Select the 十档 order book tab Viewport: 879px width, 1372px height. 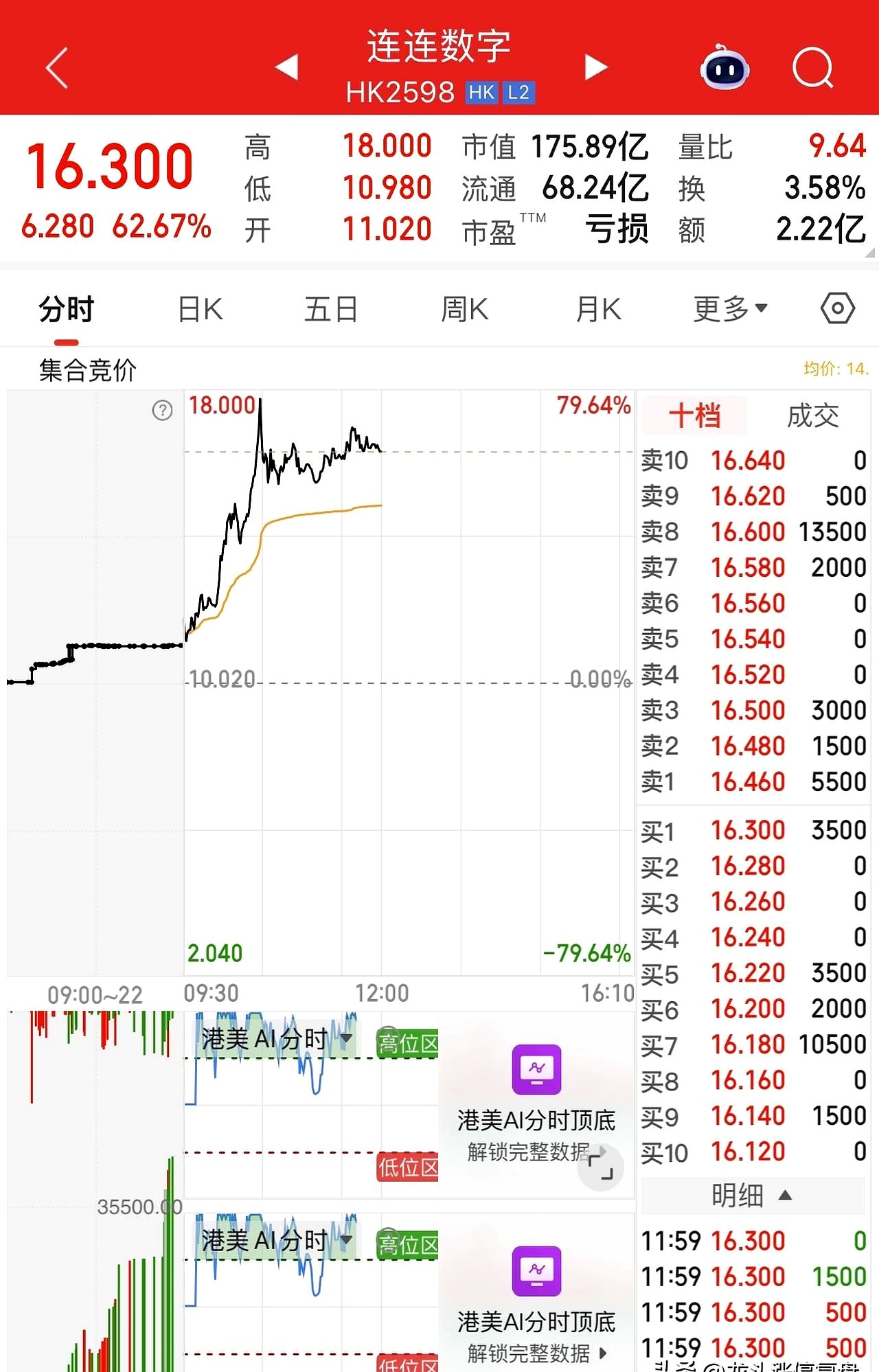pos(694,415)
